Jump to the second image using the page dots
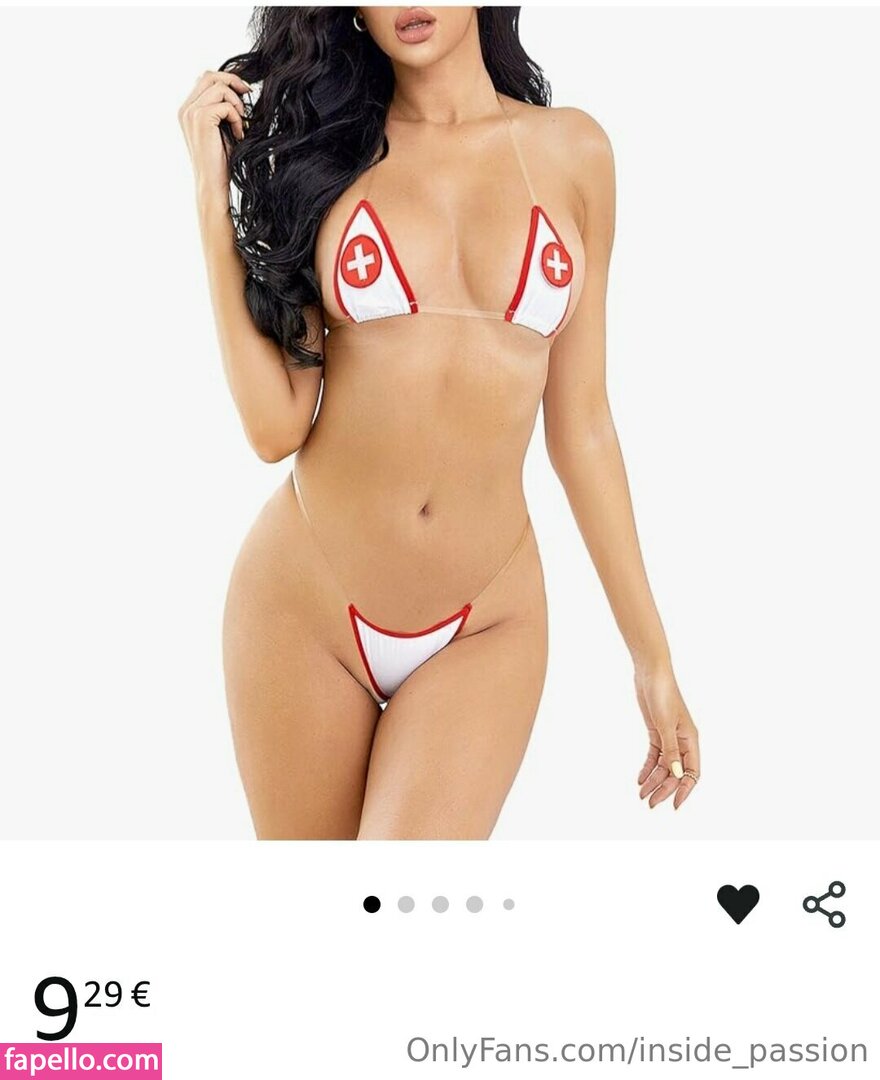This screenshot has width=880, height=1080. [x=405, y=904]
